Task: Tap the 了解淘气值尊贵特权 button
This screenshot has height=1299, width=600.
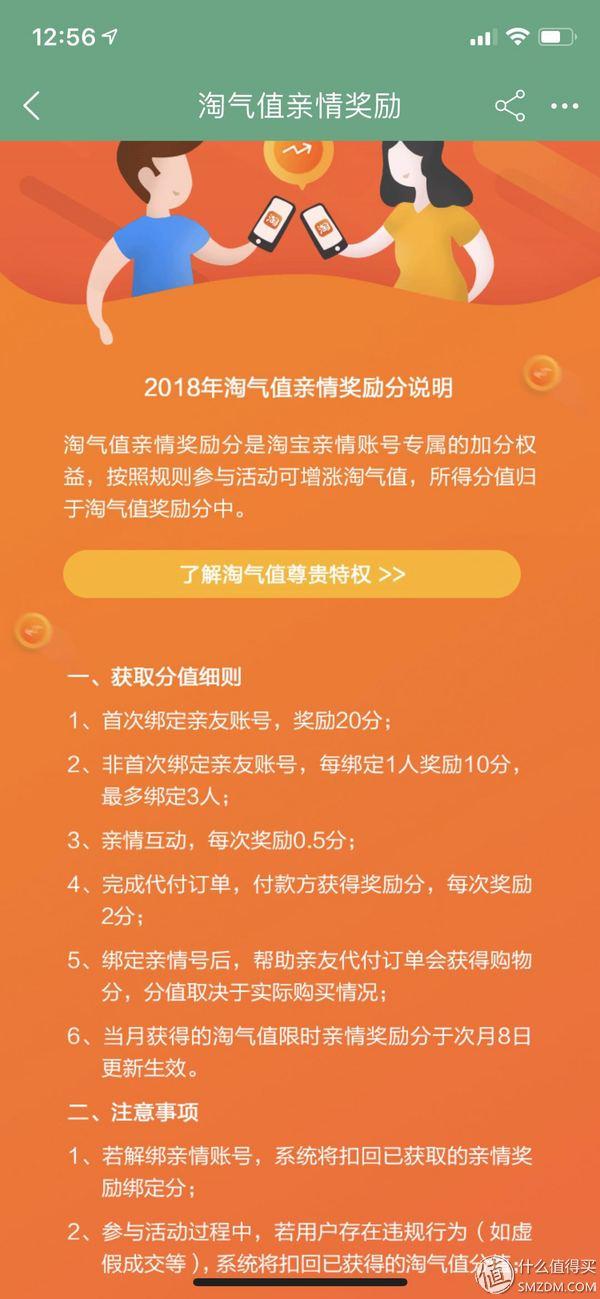Action: 292,574
